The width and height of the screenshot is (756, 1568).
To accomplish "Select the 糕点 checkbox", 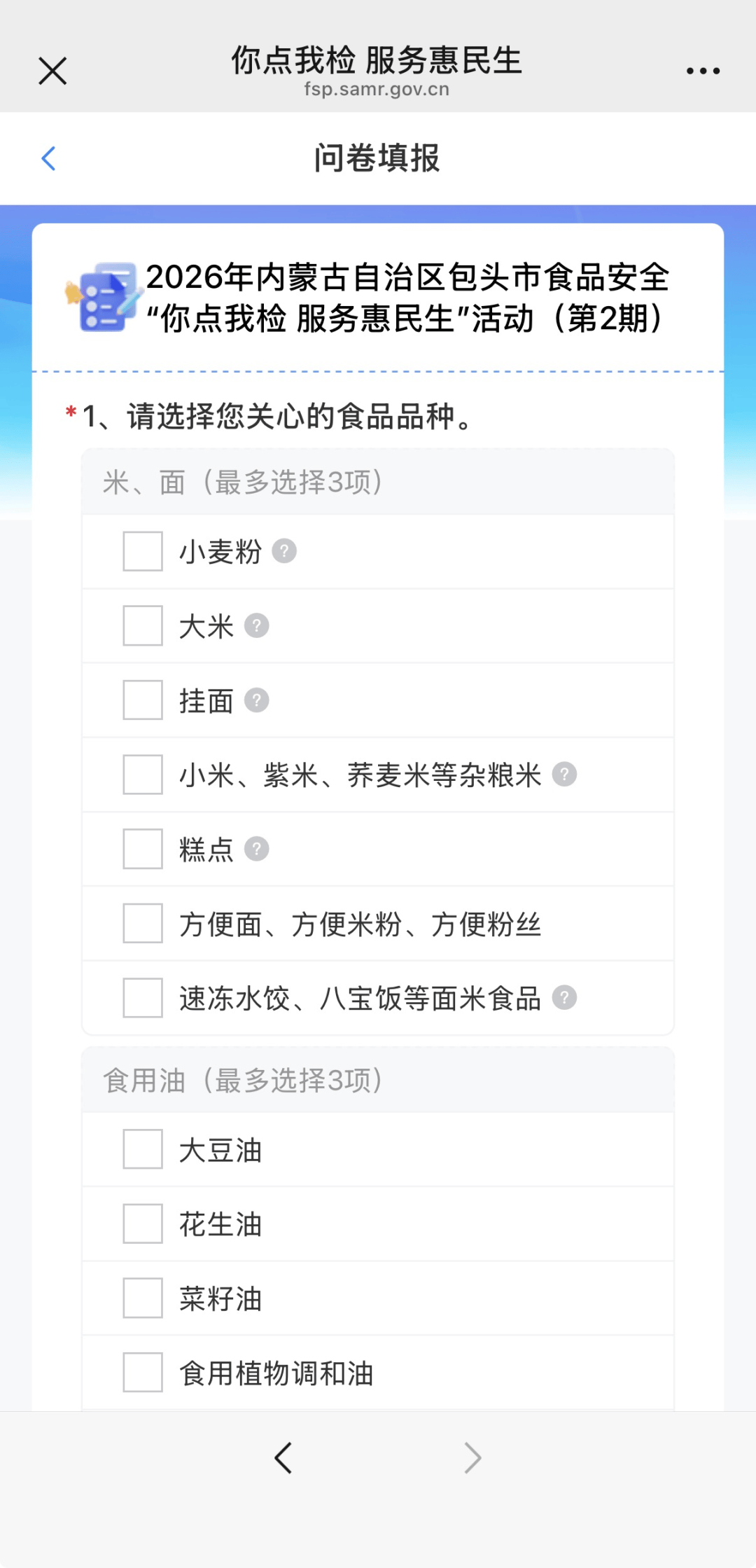I will pos(143,849).
